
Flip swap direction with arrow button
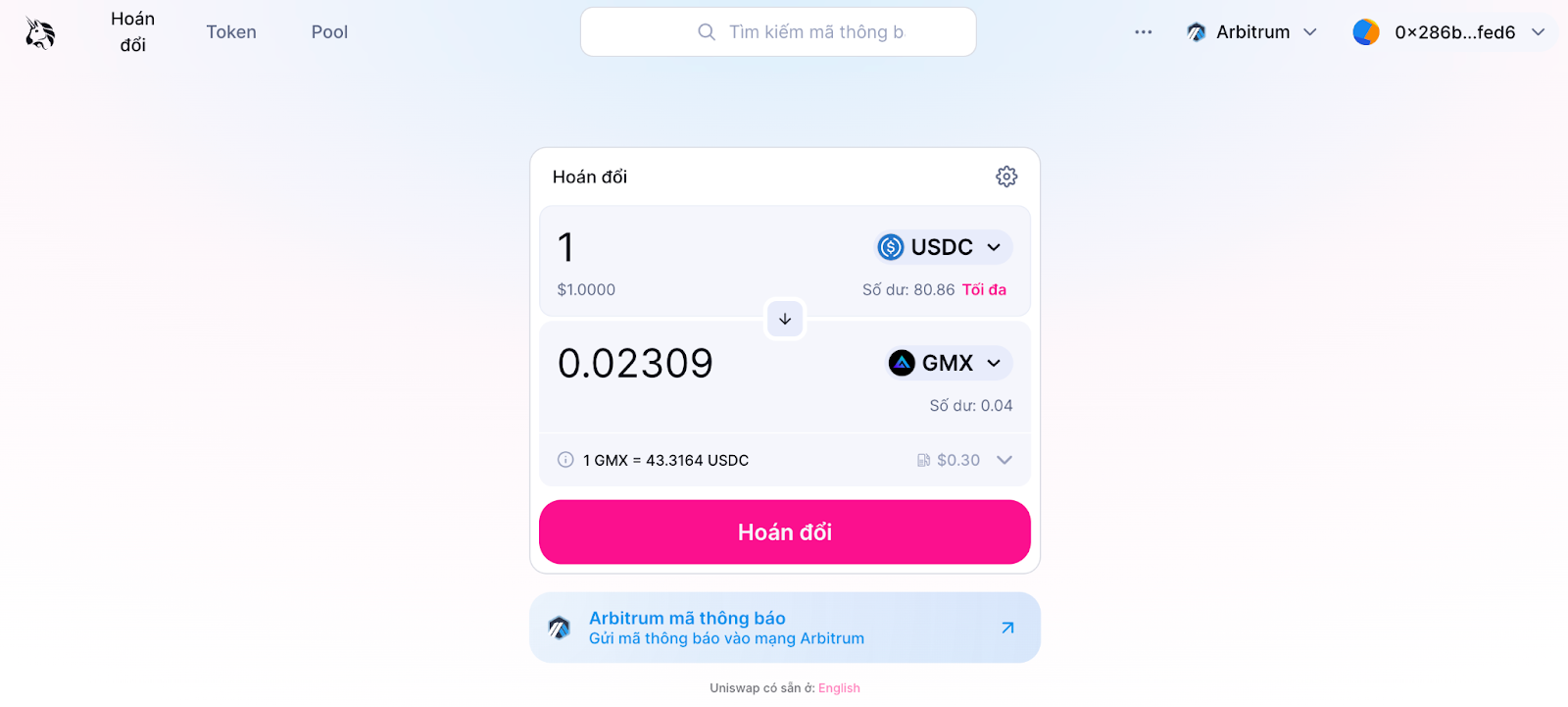click(785, 319)
